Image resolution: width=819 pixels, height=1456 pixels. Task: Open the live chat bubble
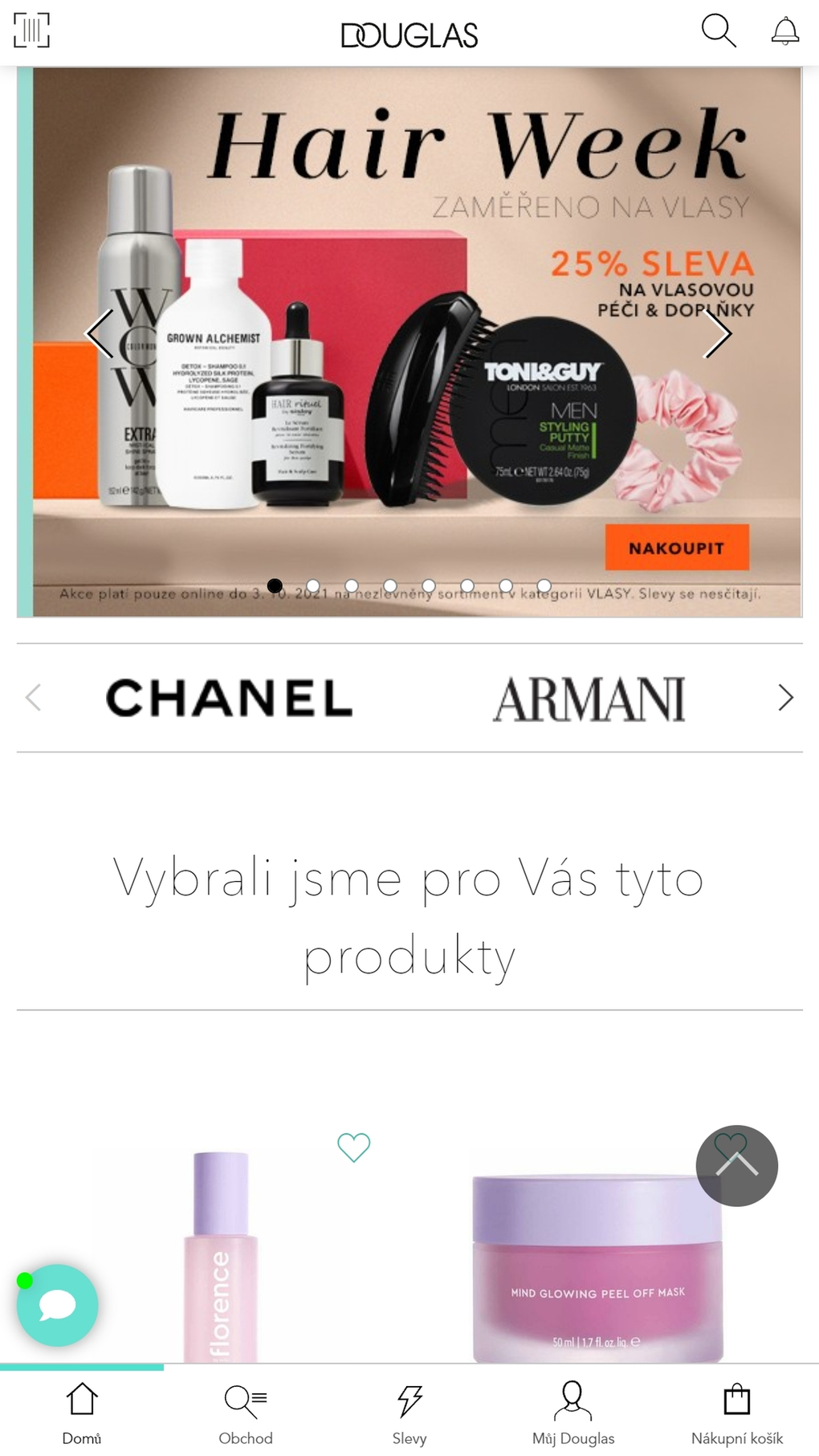click(x=57, y=1305)
